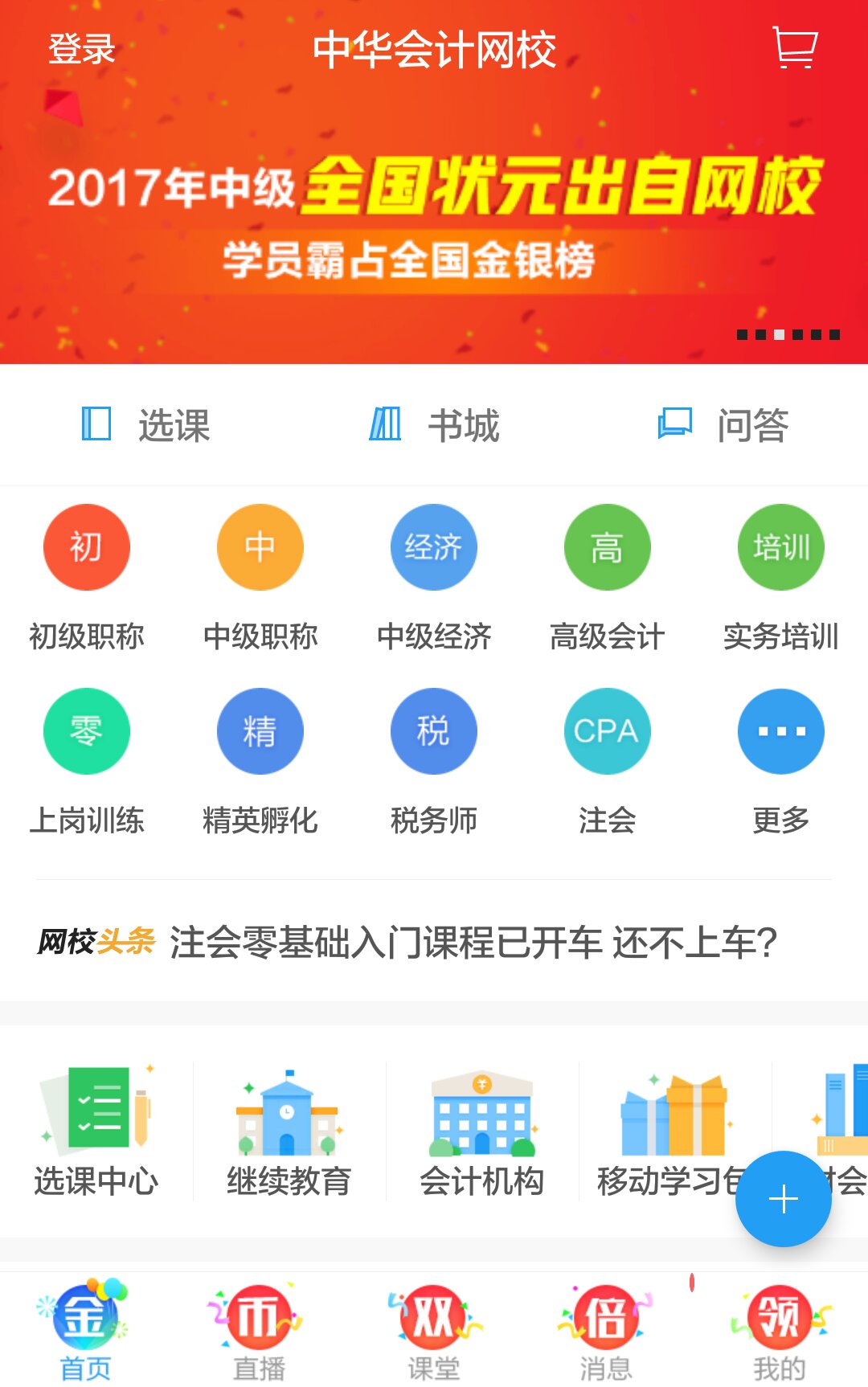Open the shopping cart
This screenshot has width=868, height=1387.
pyautogui.click(x=794, y=48)
